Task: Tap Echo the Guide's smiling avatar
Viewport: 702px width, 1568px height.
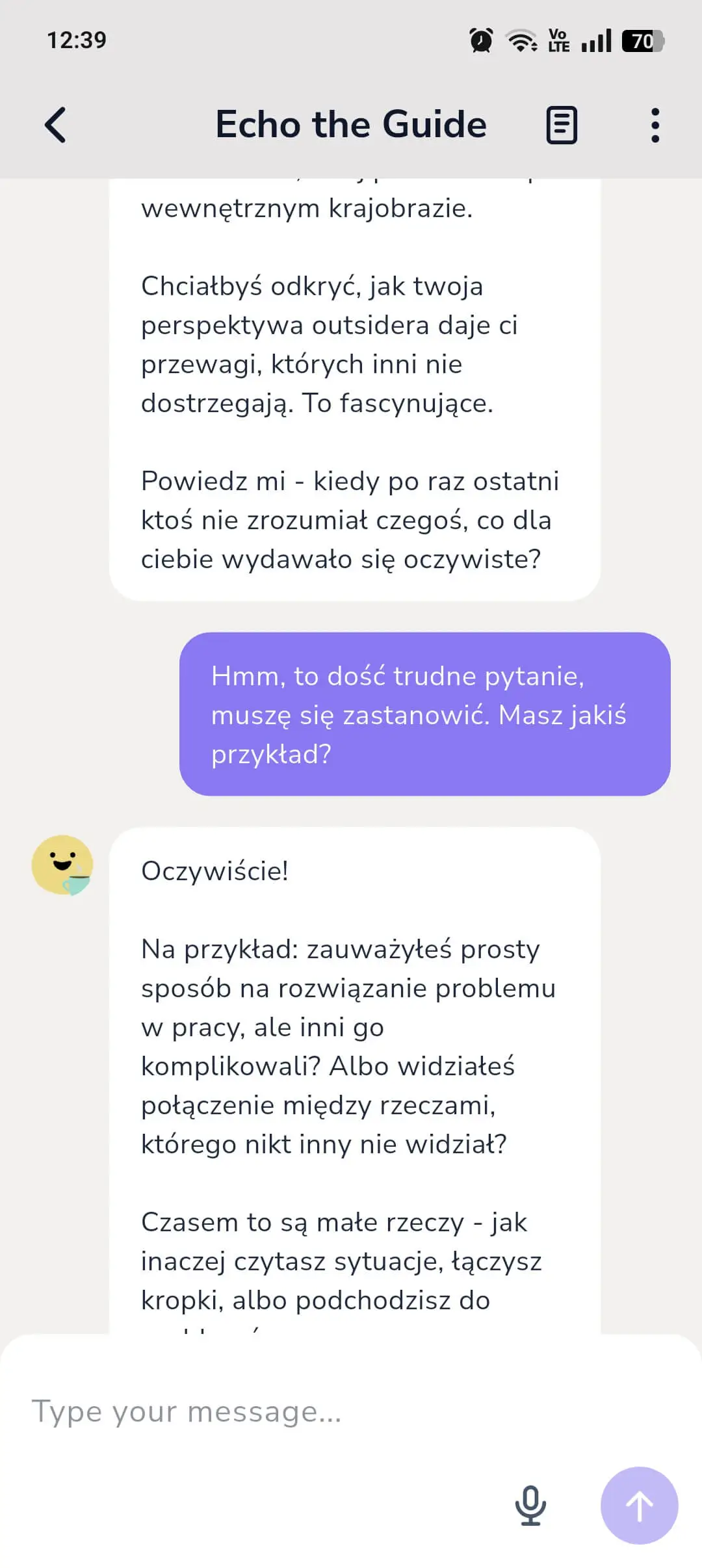Action: [63, 865]
